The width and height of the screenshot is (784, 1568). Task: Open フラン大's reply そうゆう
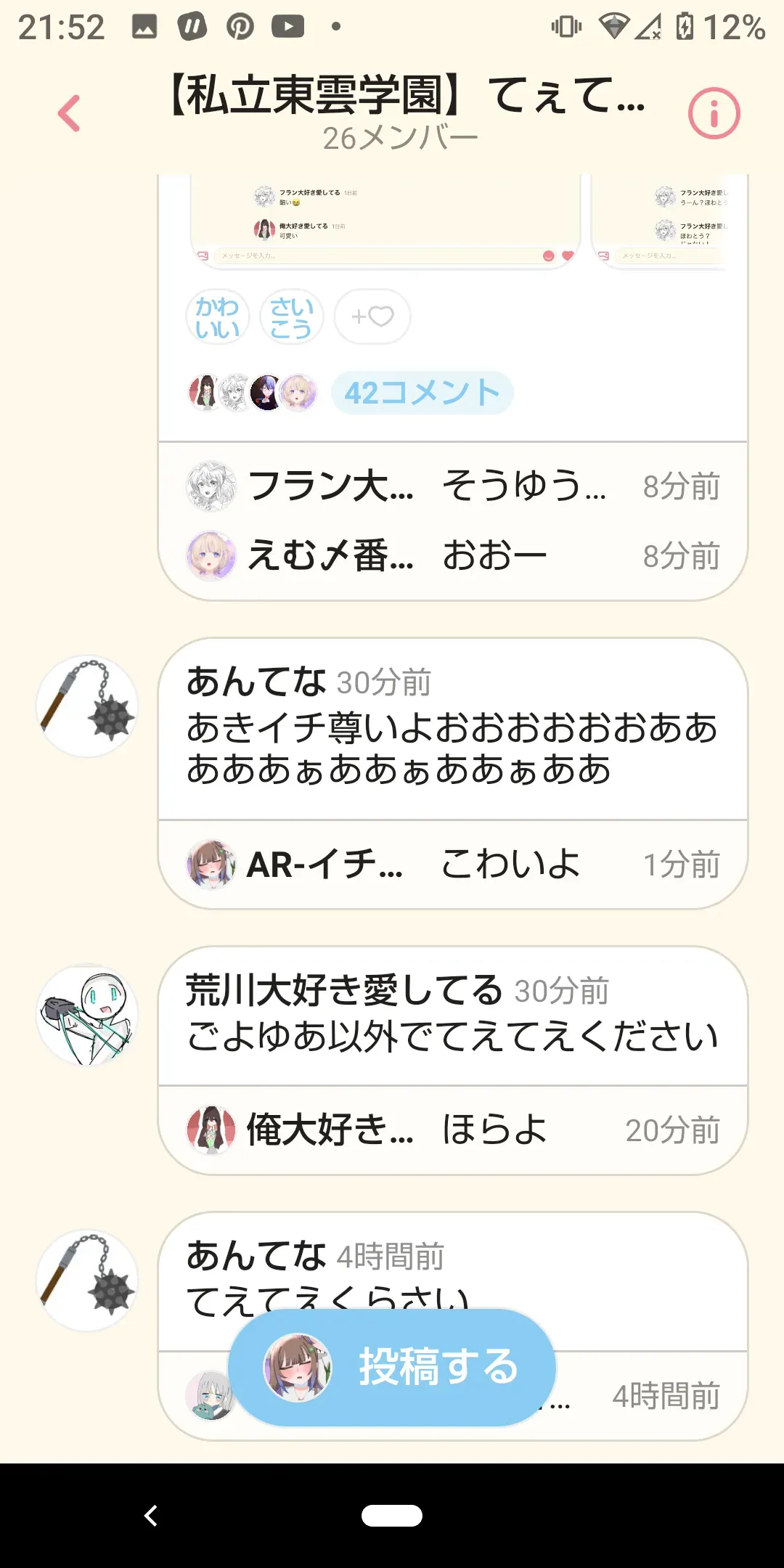coord(453,486)
